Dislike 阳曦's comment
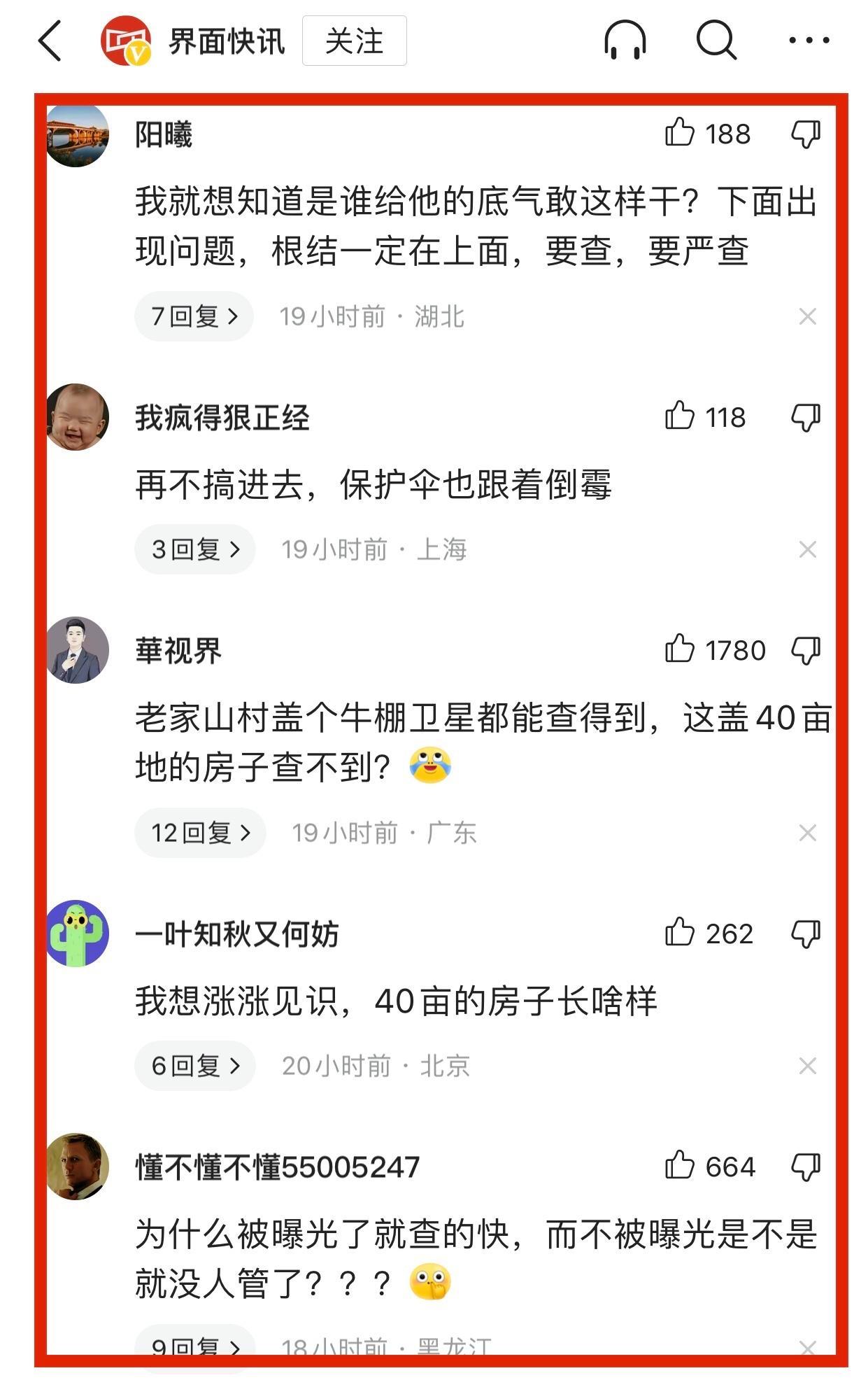The width and height of the screenshot is (868, 1394). (805, 133)
